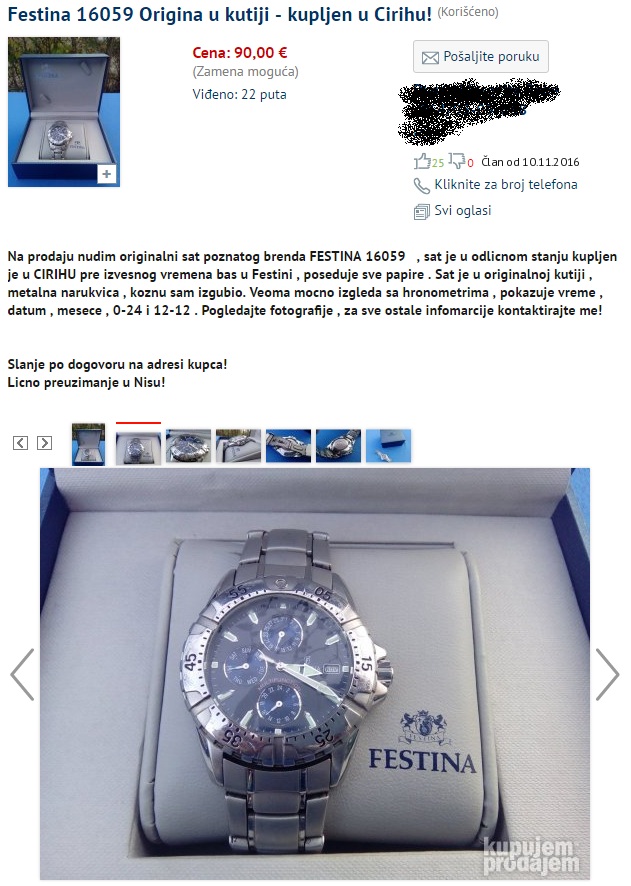View the seller's positive ratings thumbs up
Screen dimensions: 631x886
[x=423, y=161]
